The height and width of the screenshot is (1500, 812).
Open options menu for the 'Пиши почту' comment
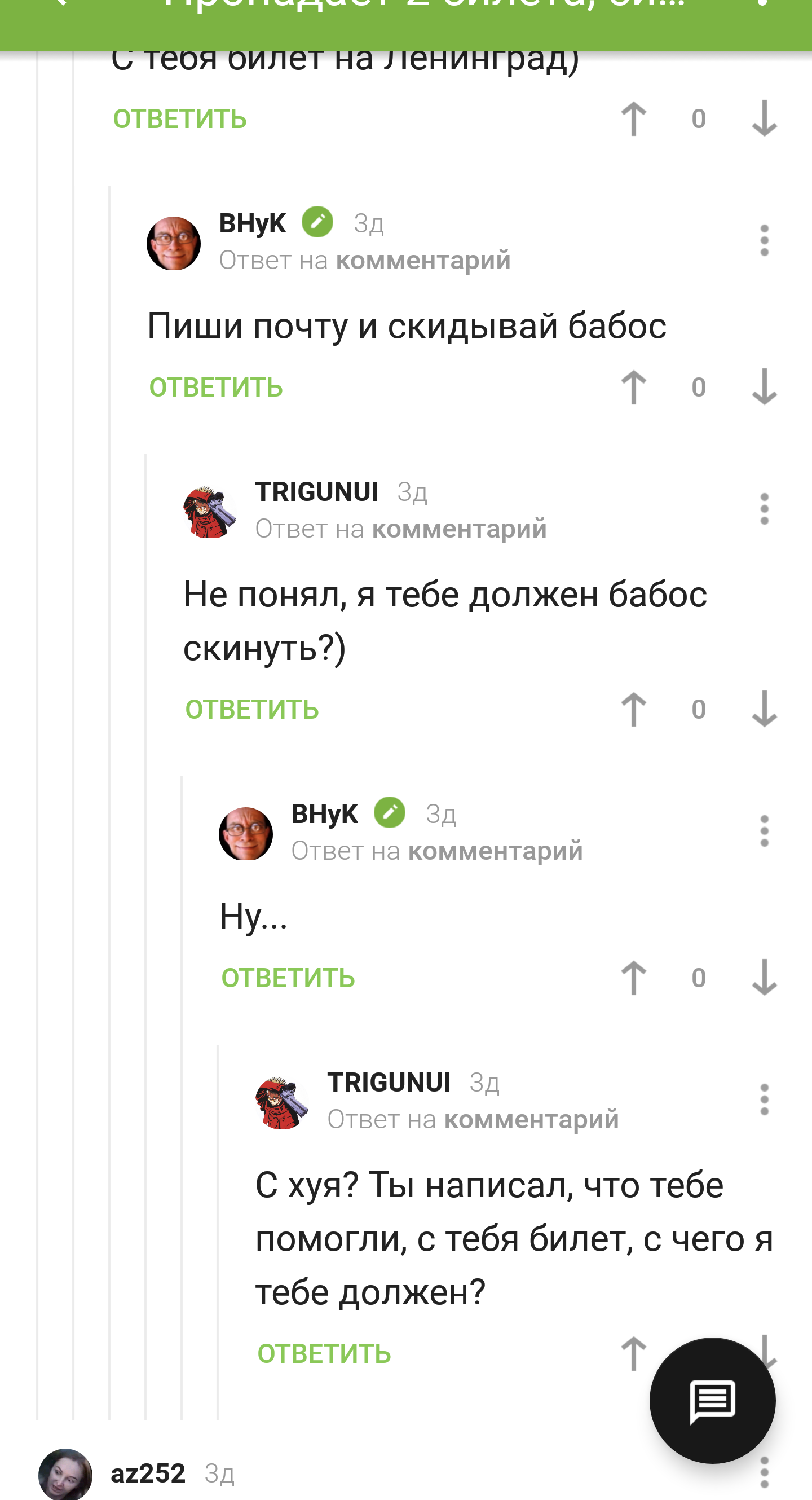[x=764, y=240]
